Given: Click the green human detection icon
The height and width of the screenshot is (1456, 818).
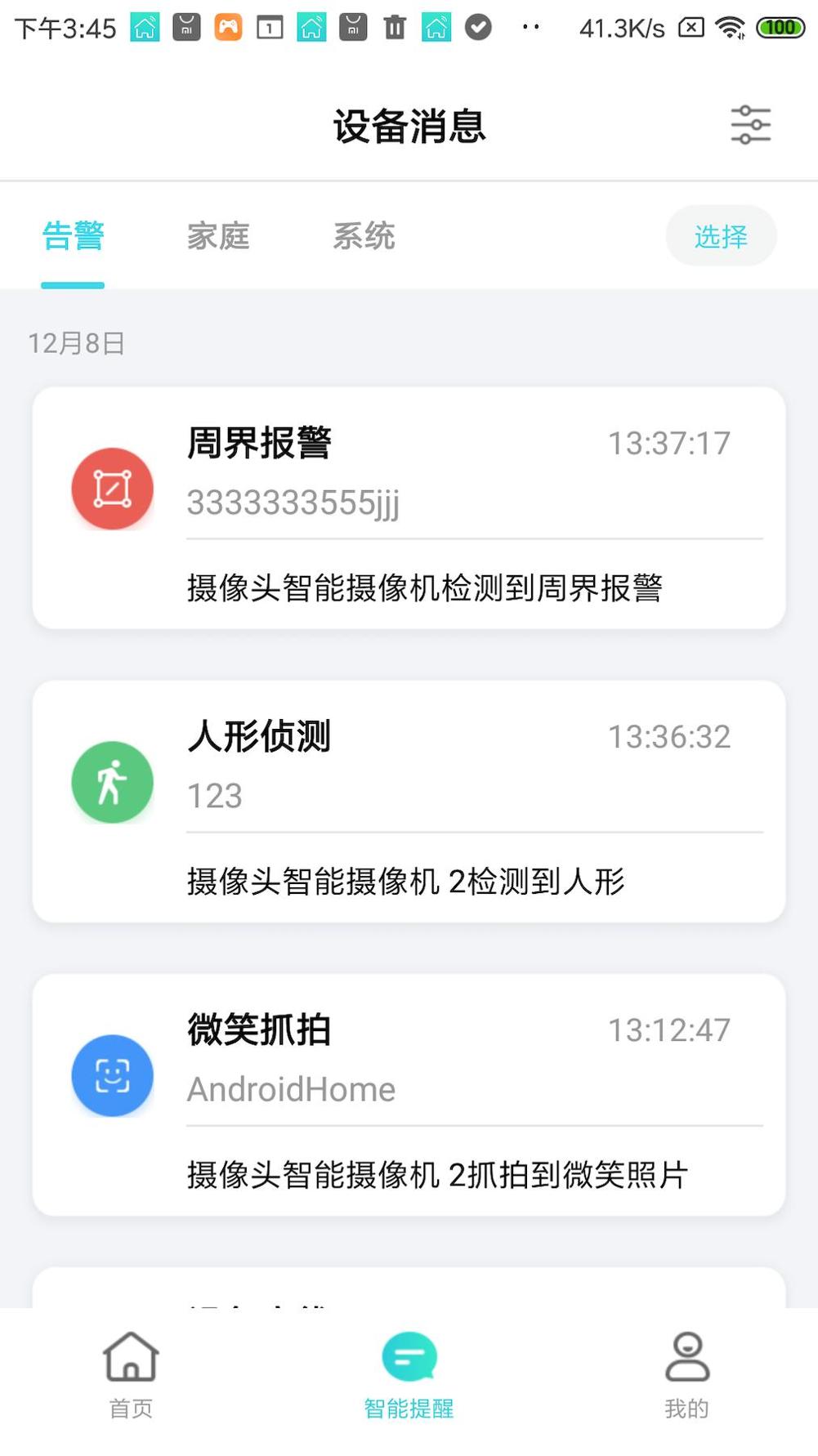Looking at the screenshot, I should coord(112,782).
